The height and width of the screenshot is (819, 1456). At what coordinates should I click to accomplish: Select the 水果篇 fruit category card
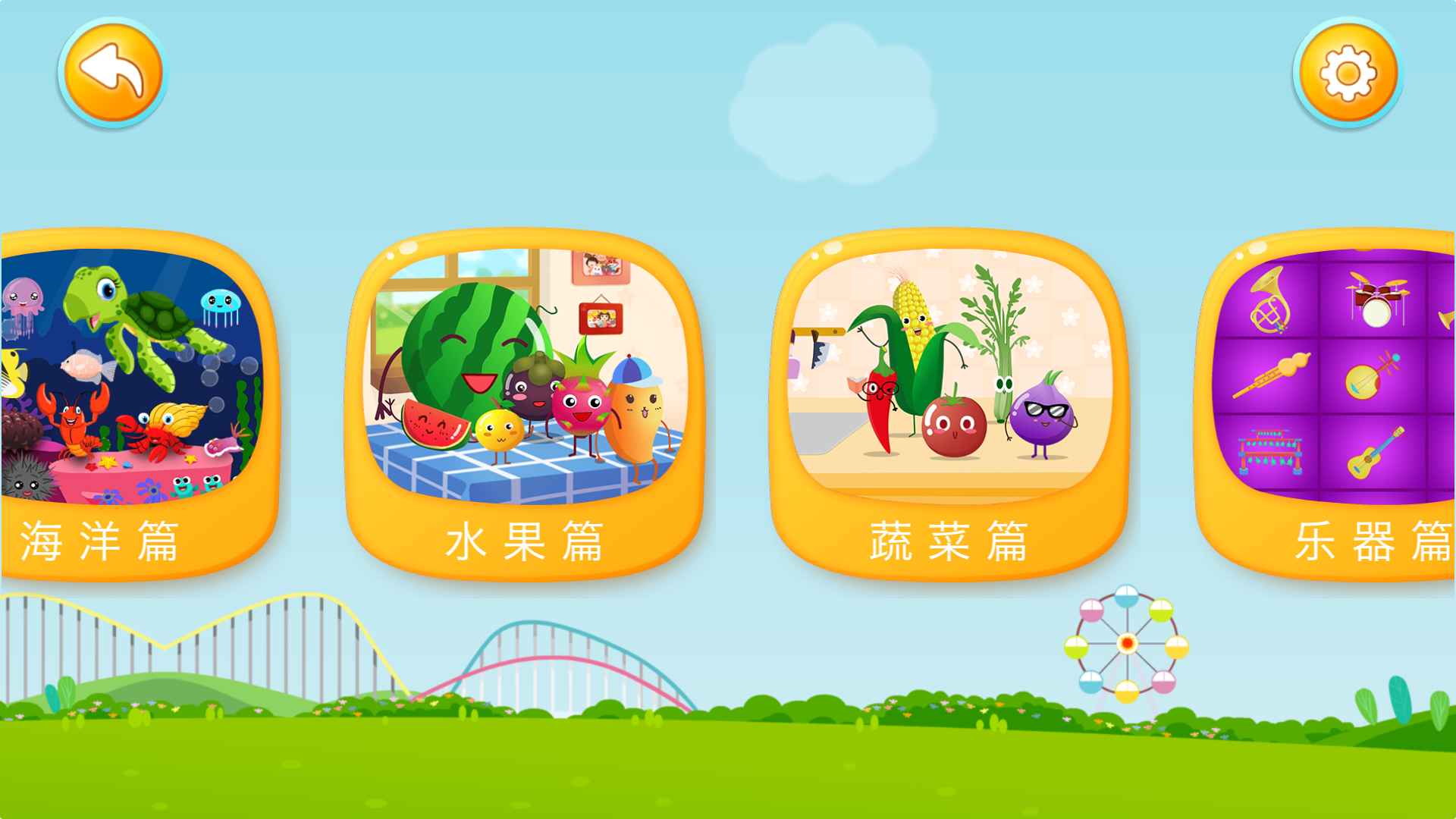(525, 405)
